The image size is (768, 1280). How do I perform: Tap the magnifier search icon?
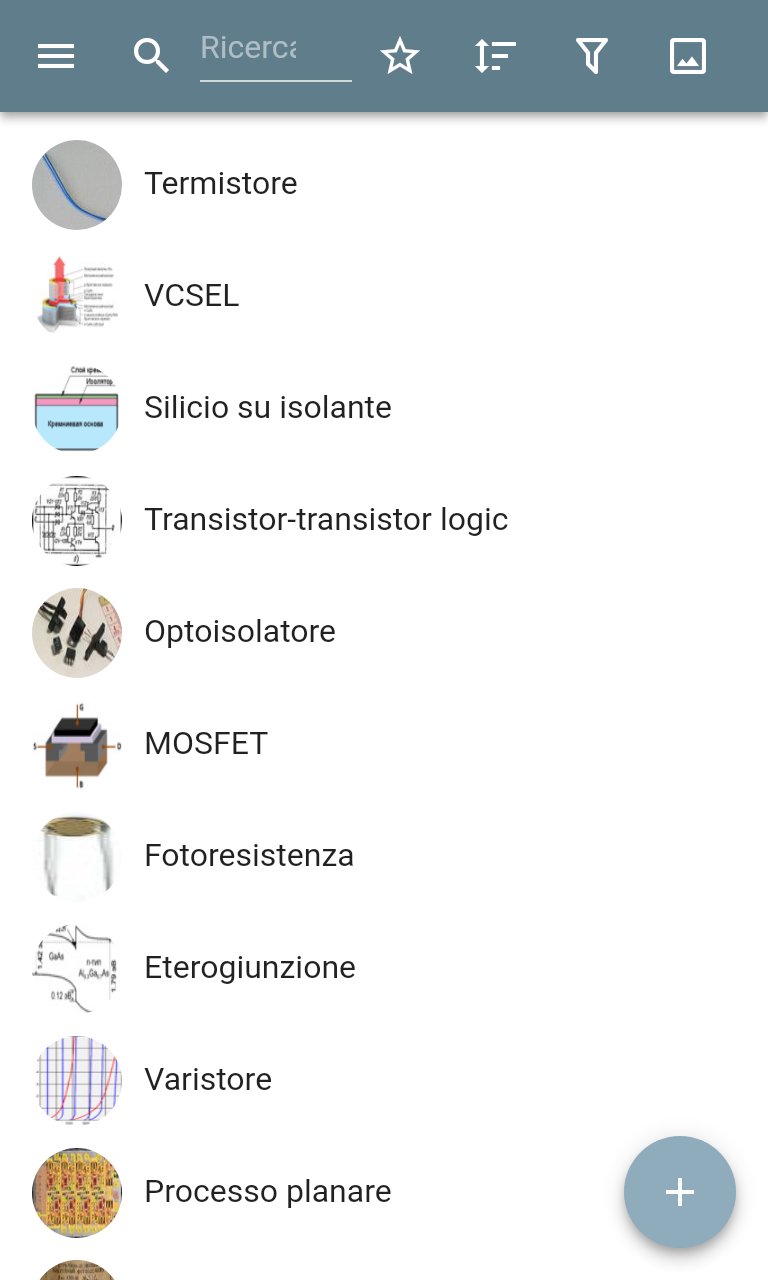click(151, 56)
